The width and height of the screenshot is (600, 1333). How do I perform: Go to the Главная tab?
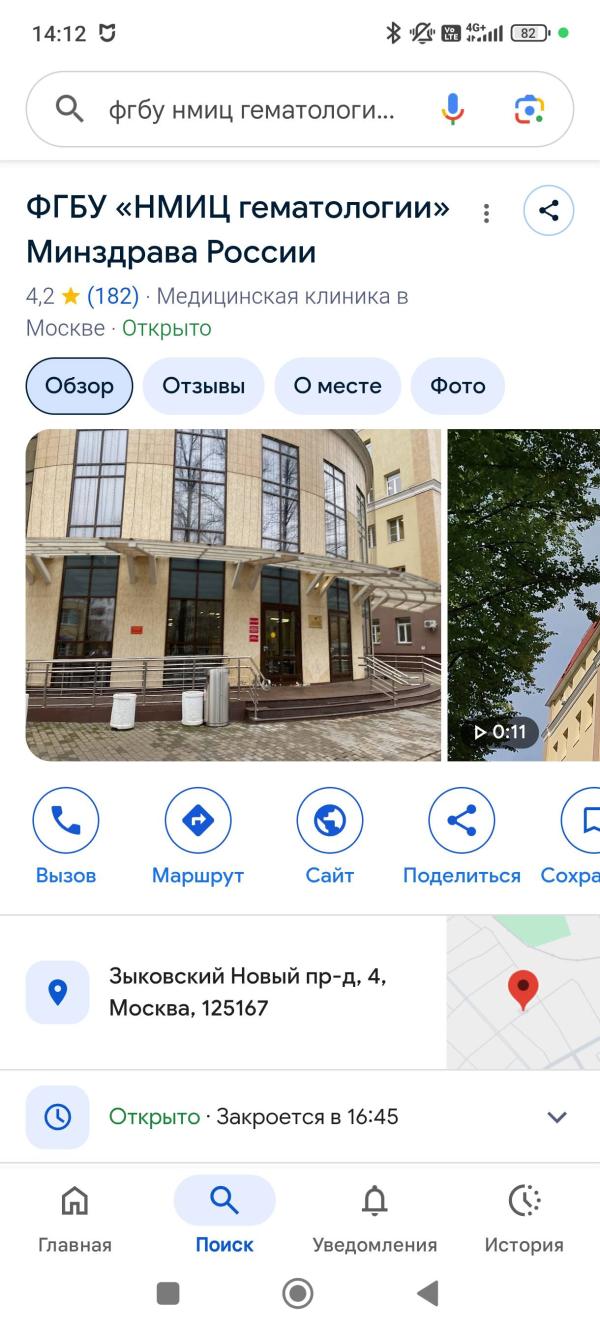(75, 1218)
